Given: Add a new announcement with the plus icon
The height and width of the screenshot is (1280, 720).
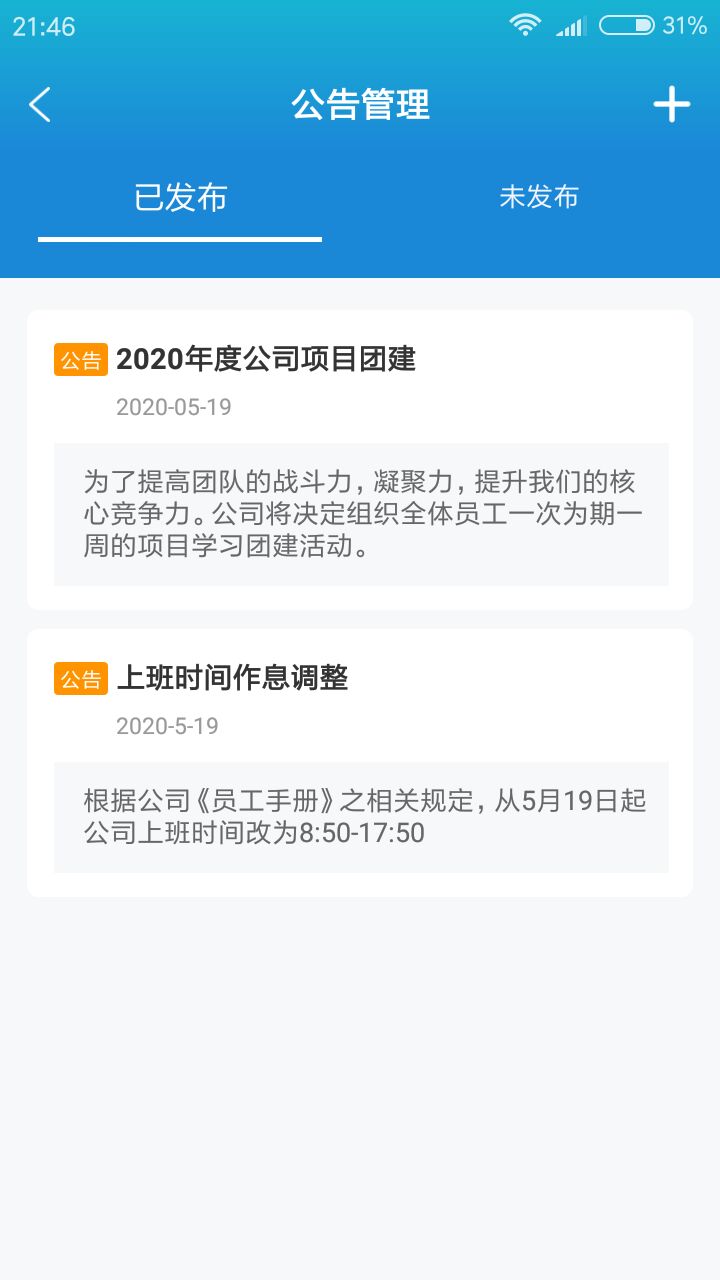Looking at the screenshot, I should coord(671,104).
